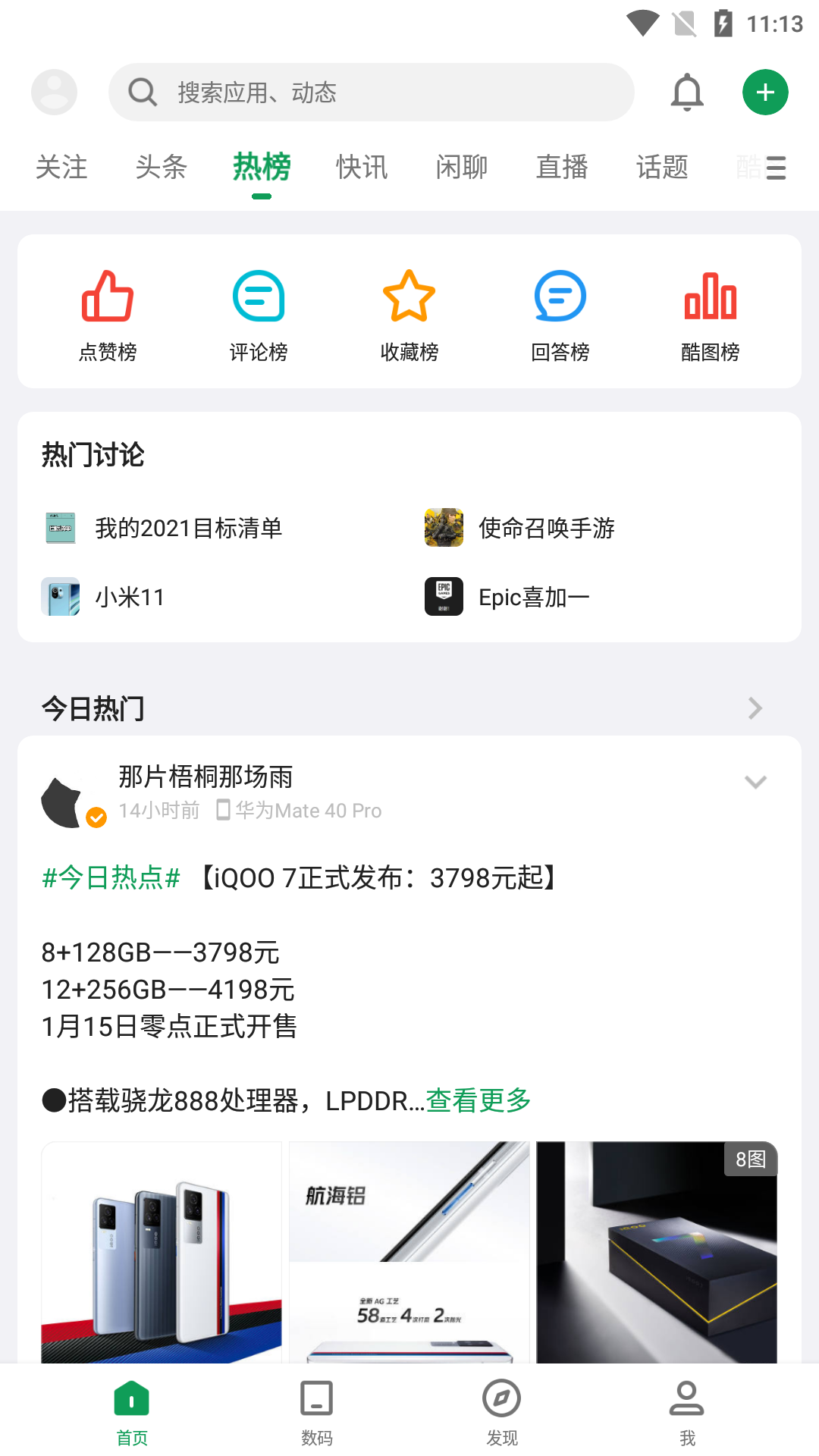The height and width of the screenshot is (1456, 819).
Task: Tap 查看更多 to read full post
Action: pos(477,1101)
